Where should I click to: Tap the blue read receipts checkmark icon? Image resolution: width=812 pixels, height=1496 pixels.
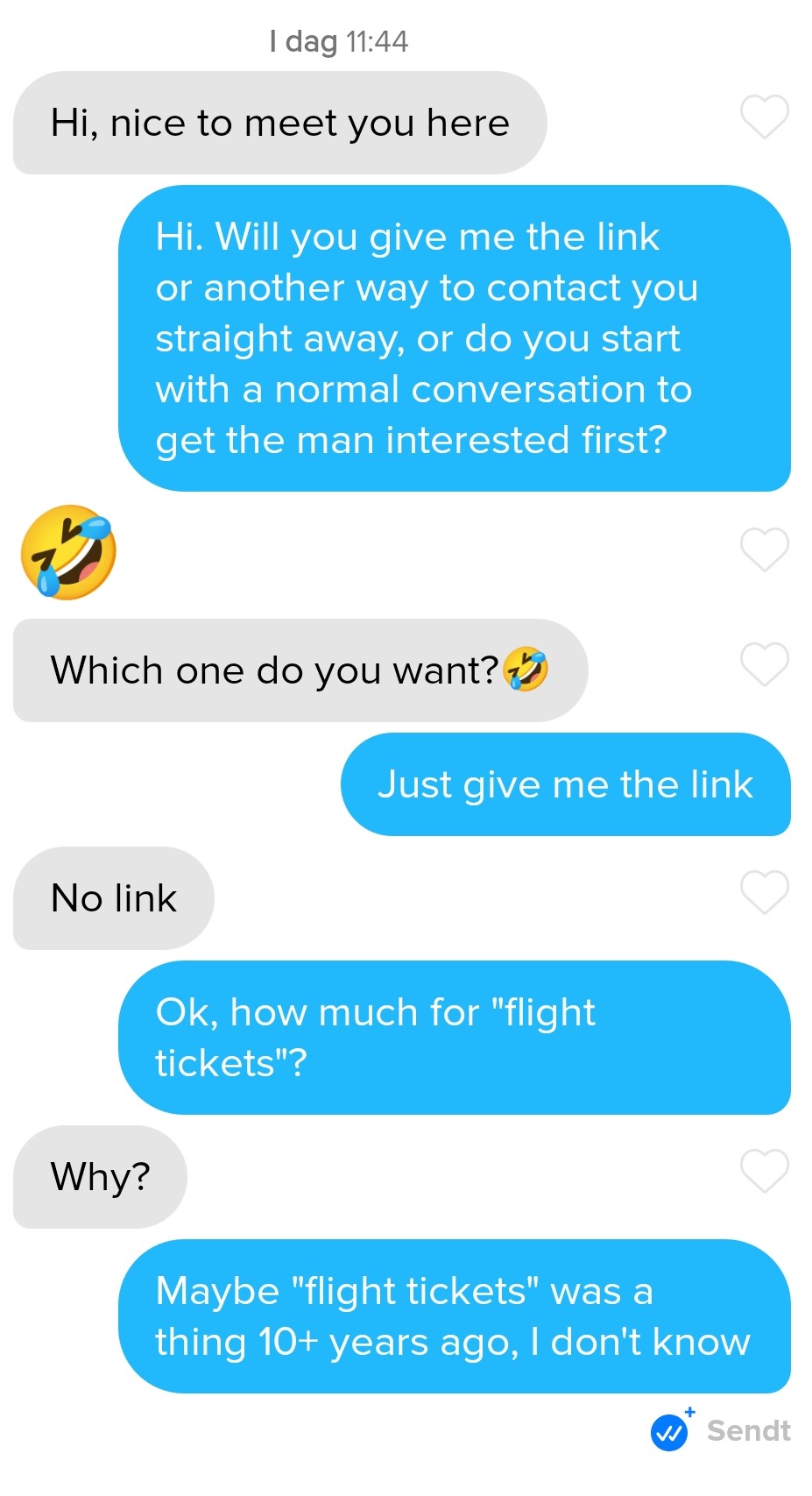[671, 1430]
